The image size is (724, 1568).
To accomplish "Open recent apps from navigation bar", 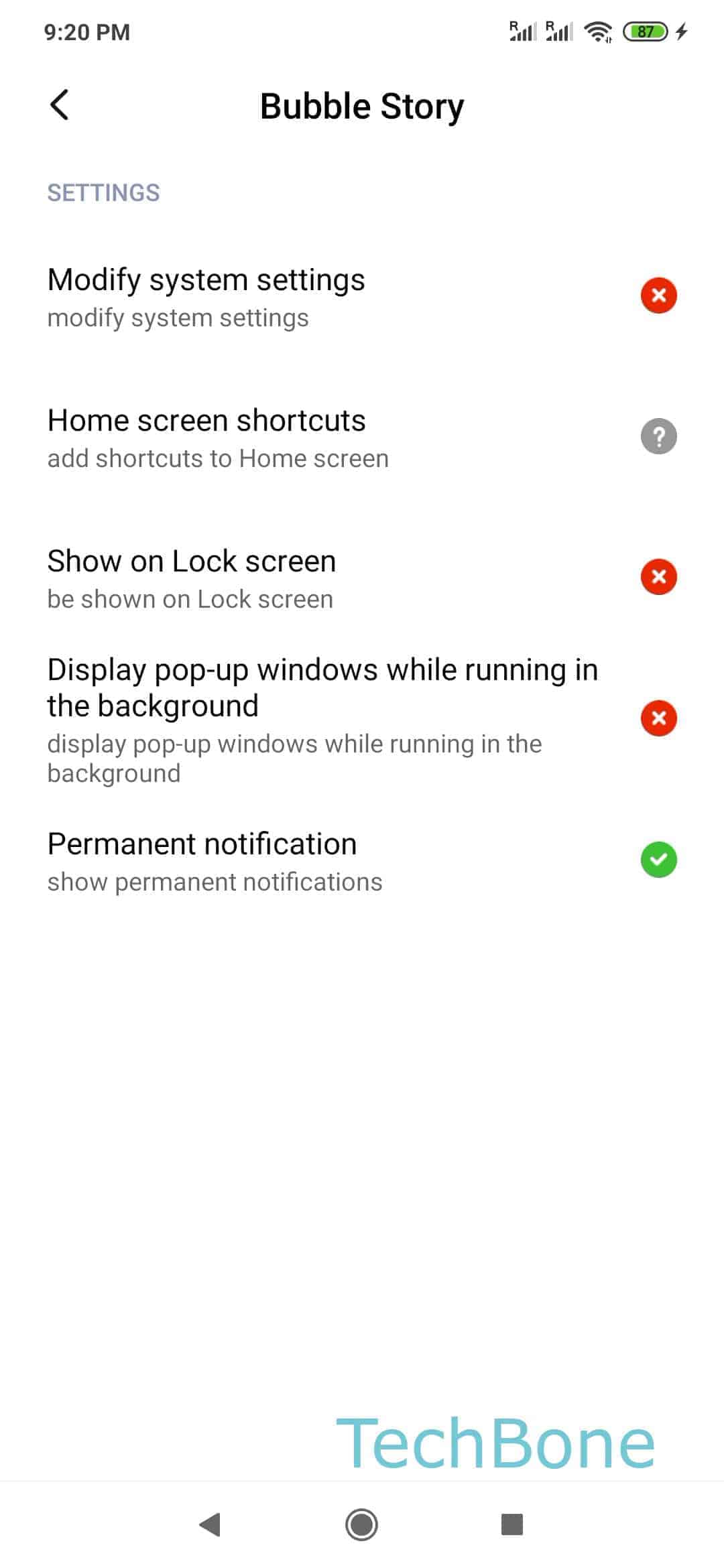I will [x=512, y=1524].
